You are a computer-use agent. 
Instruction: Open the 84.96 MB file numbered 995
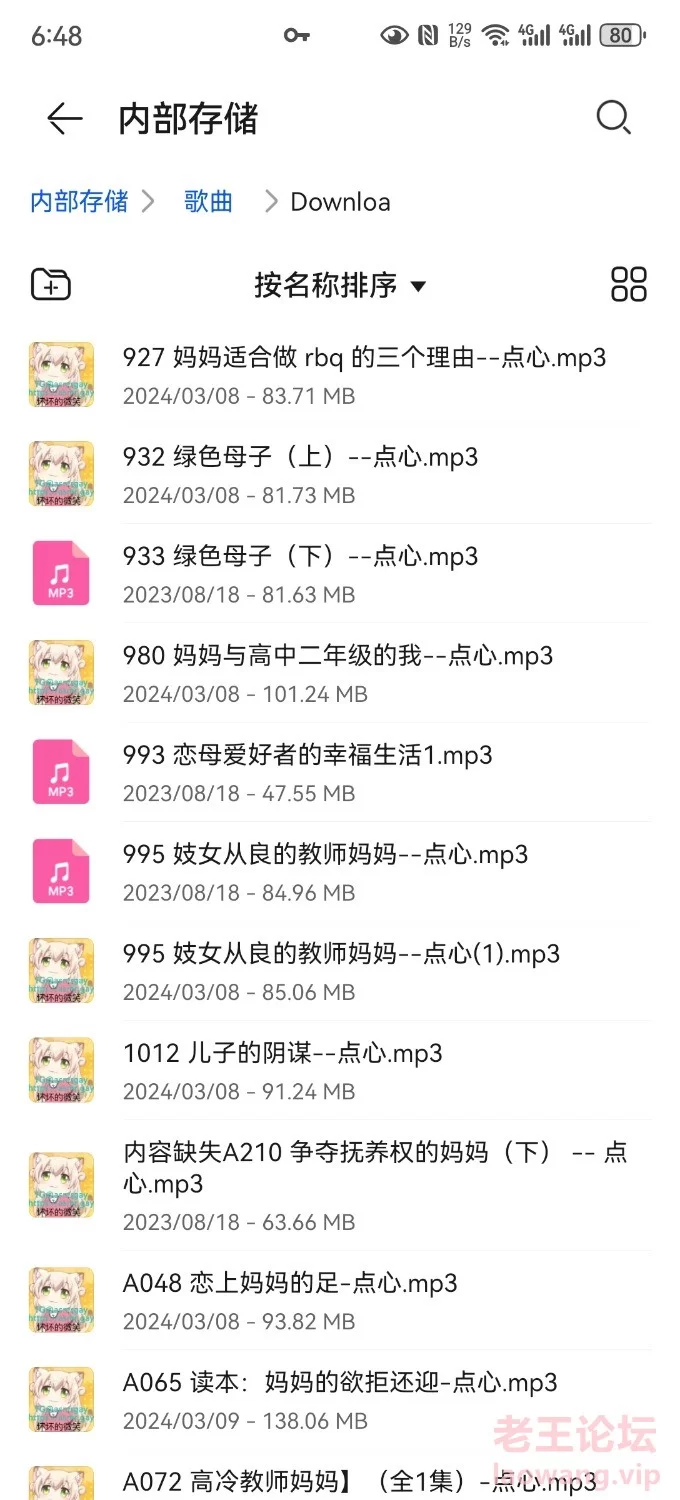[x=325, y=871]
